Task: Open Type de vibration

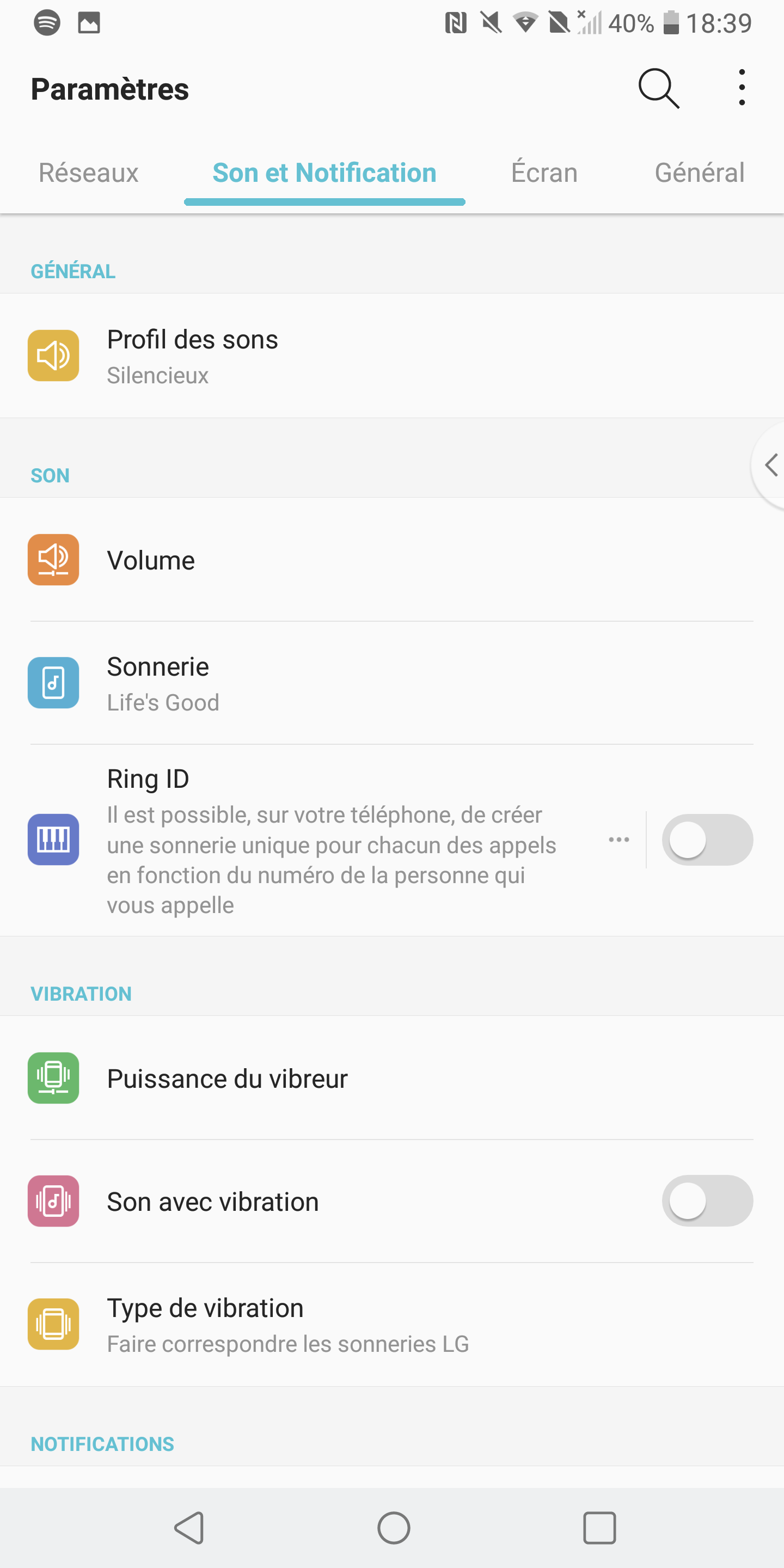Action: coord(392,1325)
